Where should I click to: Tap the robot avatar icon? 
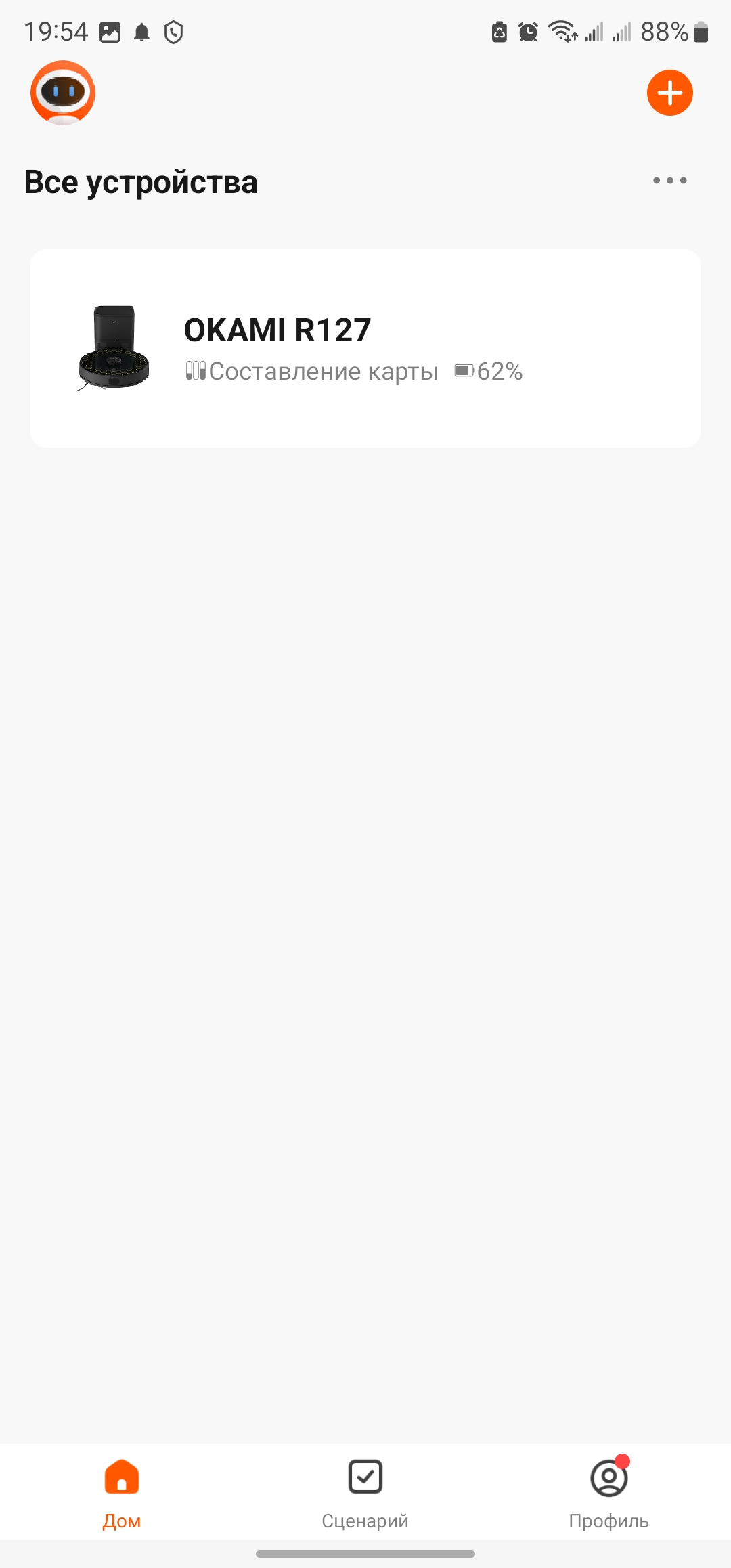click(x=63, y=93)
